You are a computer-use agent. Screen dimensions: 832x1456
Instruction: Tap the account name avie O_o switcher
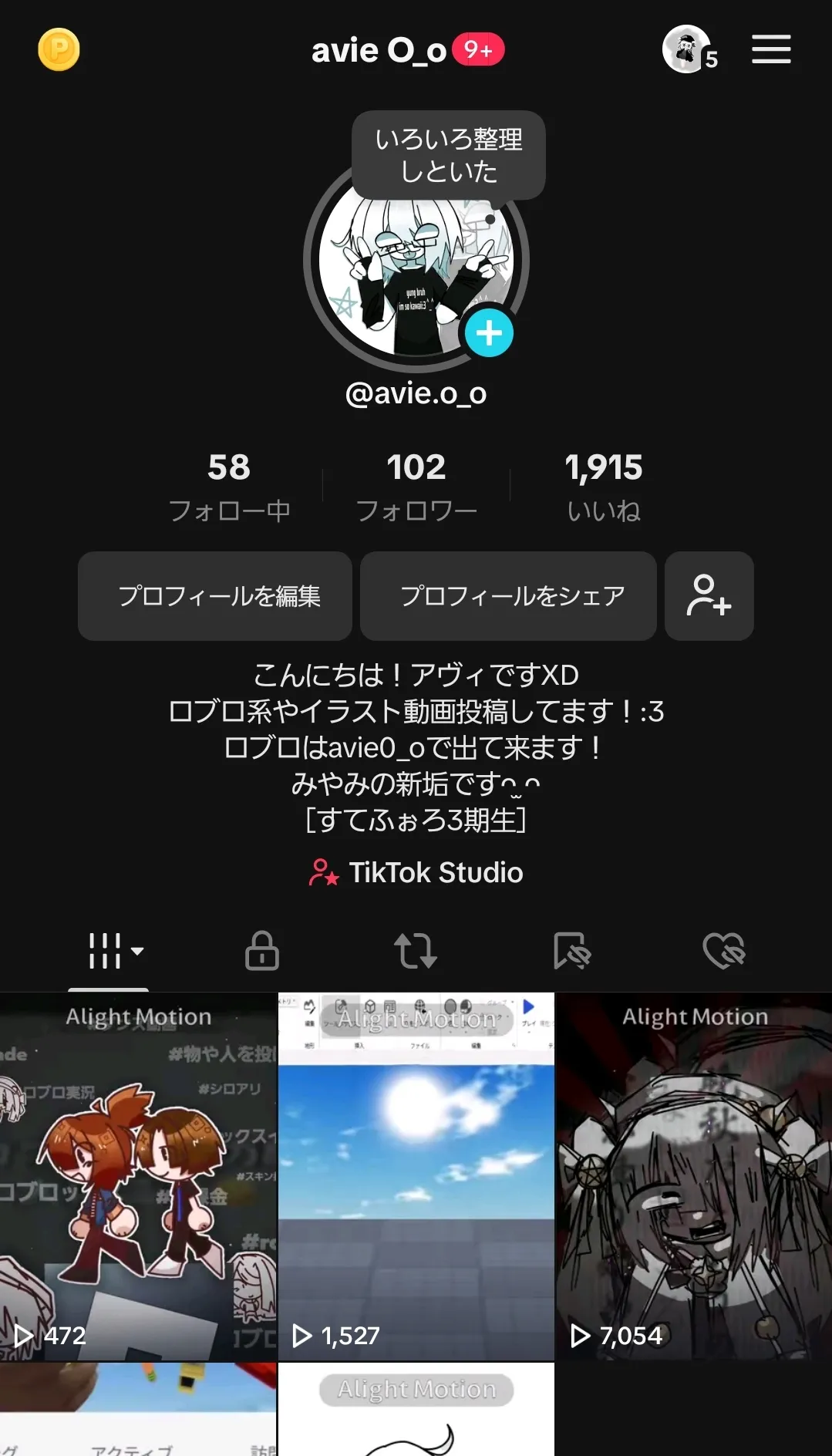click(379, 51)
